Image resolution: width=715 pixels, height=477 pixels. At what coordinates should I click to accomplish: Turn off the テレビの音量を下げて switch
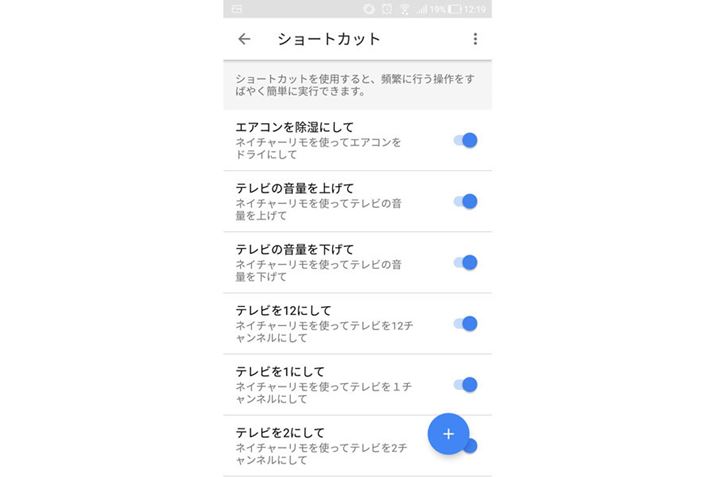pos(466,262)
